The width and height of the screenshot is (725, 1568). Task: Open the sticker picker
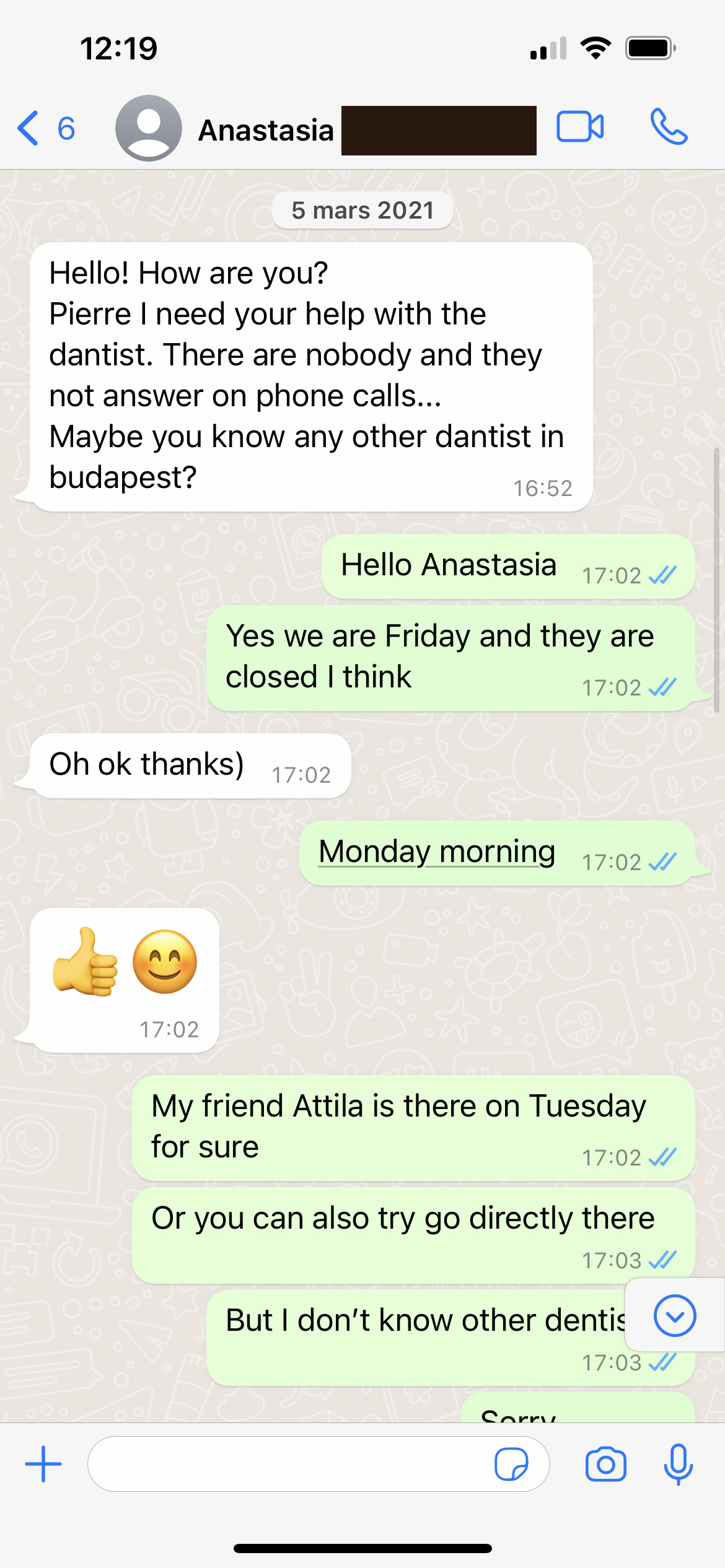(511, 1464)
